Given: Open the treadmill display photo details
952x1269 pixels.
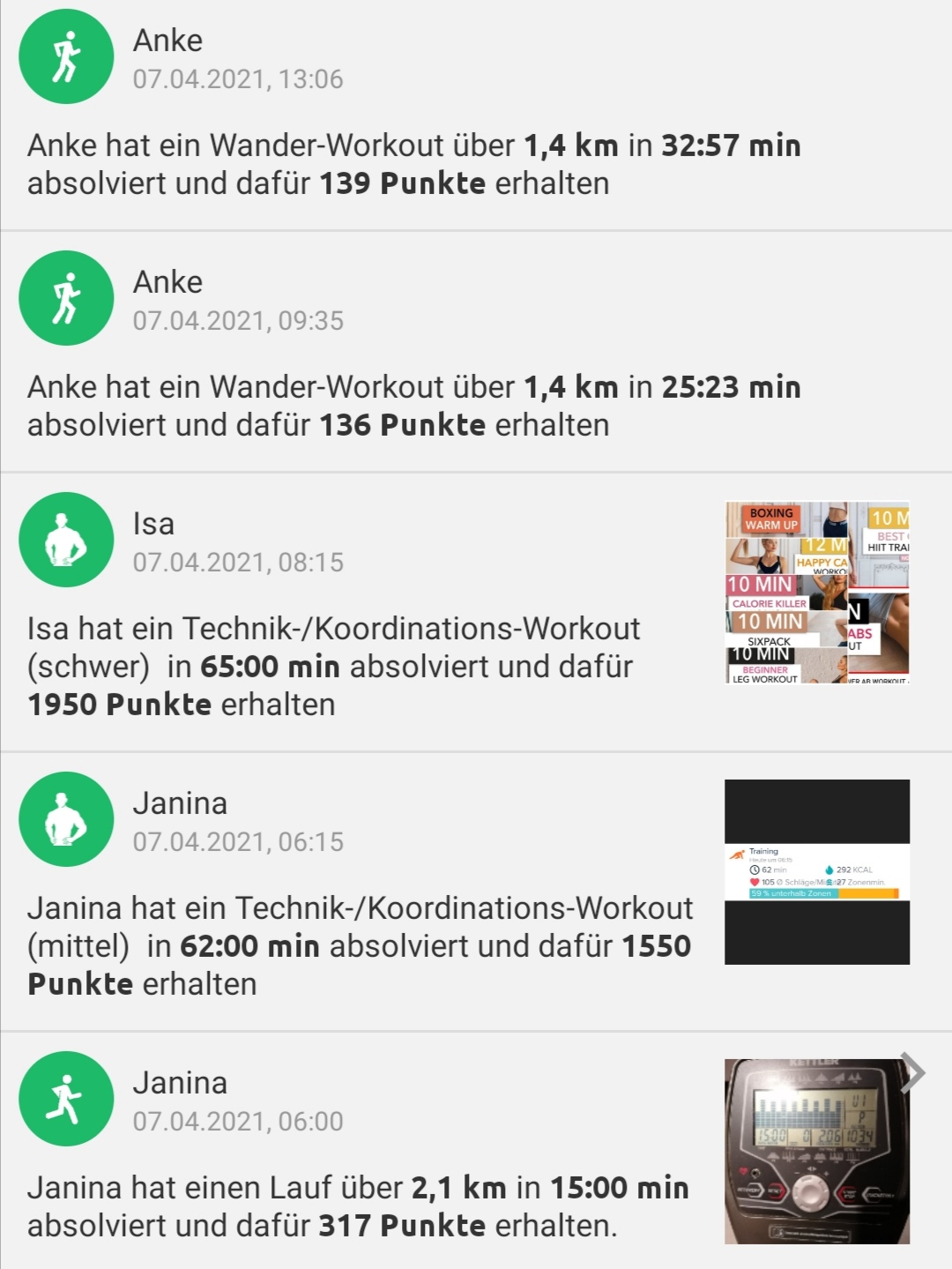Looking at the screenshot, I should [815, 1146].
